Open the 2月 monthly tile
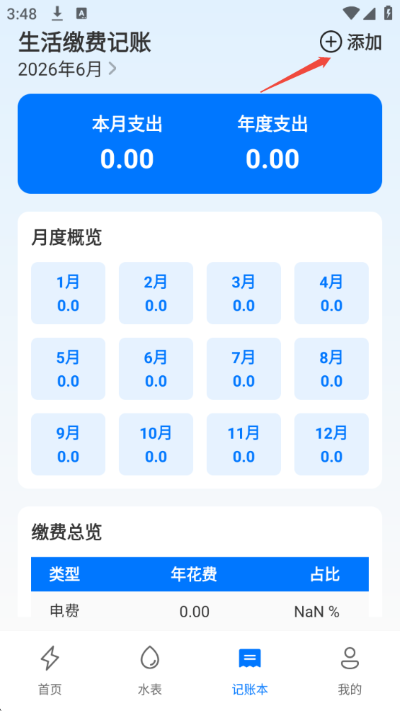400x711 pixels. pyautogui.click(x=156, y=293)
